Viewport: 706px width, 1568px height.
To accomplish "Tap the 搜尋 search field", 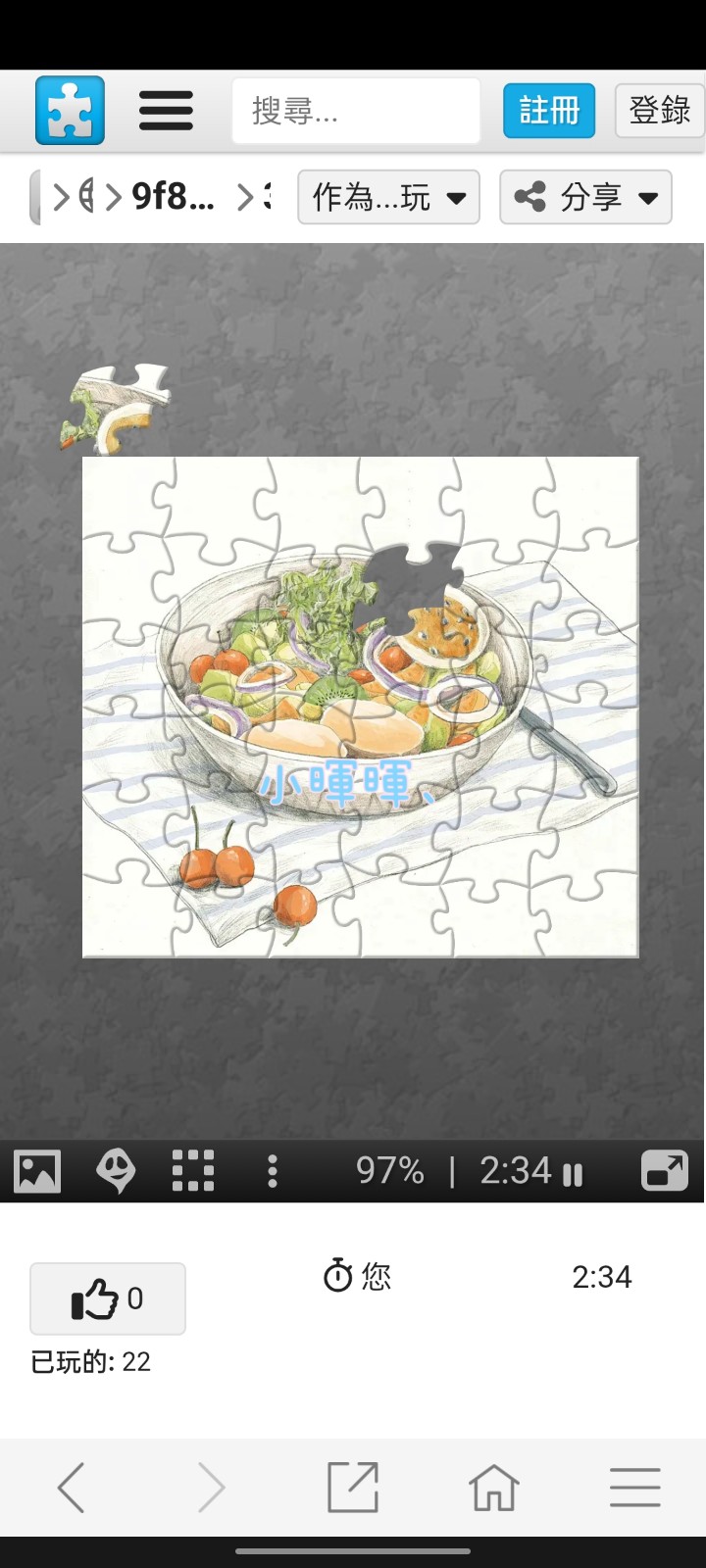I will [356, 111].
